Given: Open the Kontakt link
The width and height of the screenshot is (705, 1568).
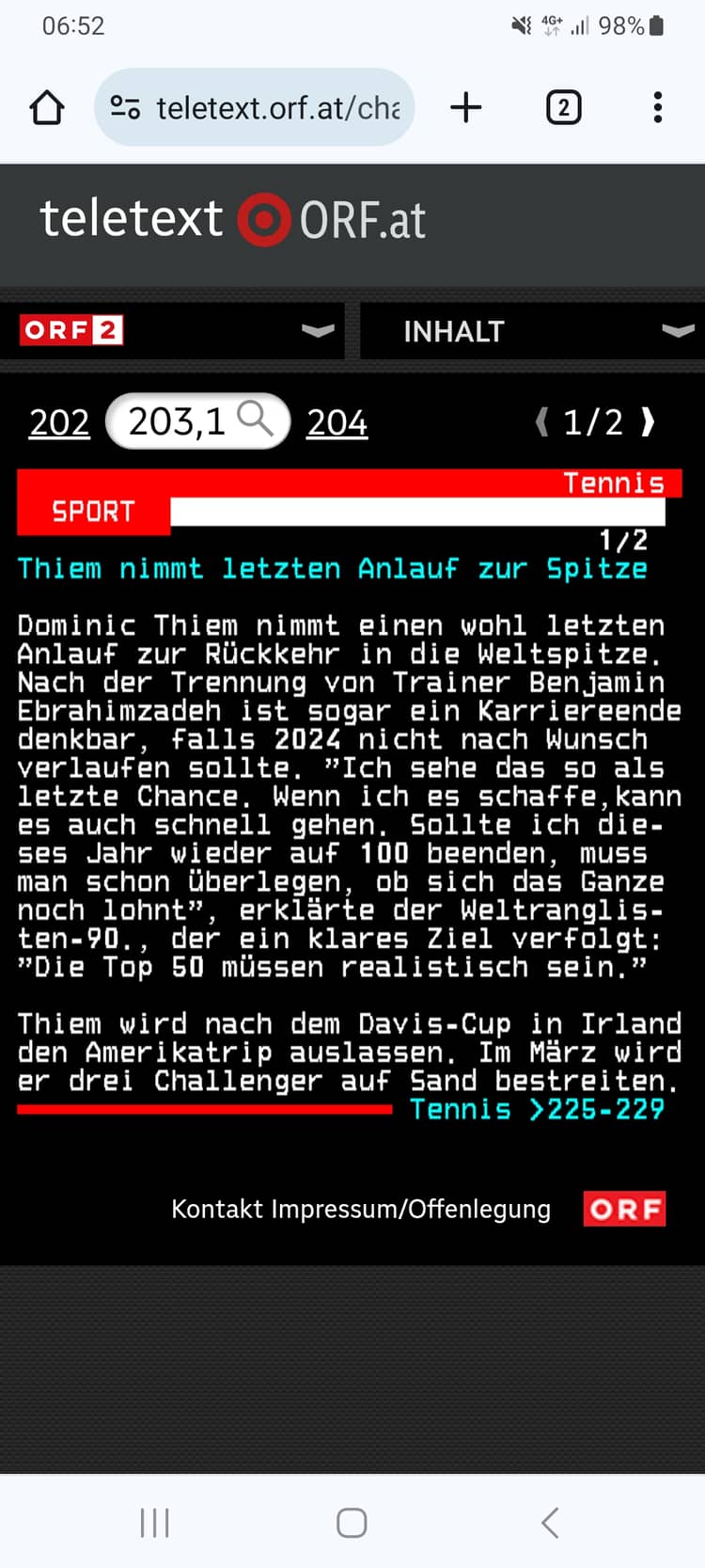Looking at the screenshot, I should pyautogui.click(x=217, y=1209).
